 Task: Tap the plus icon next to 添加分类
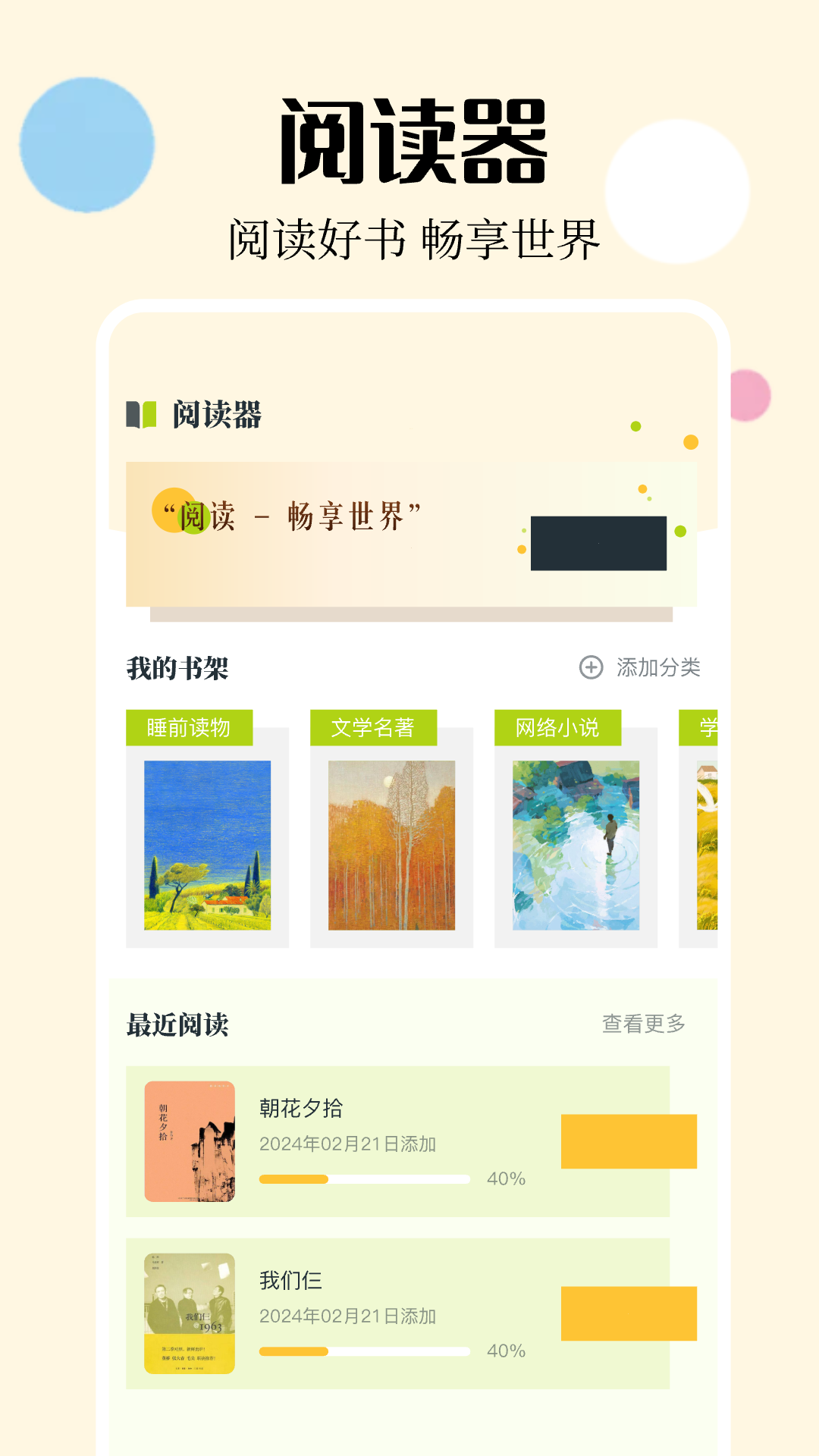[x=591, y=668]
